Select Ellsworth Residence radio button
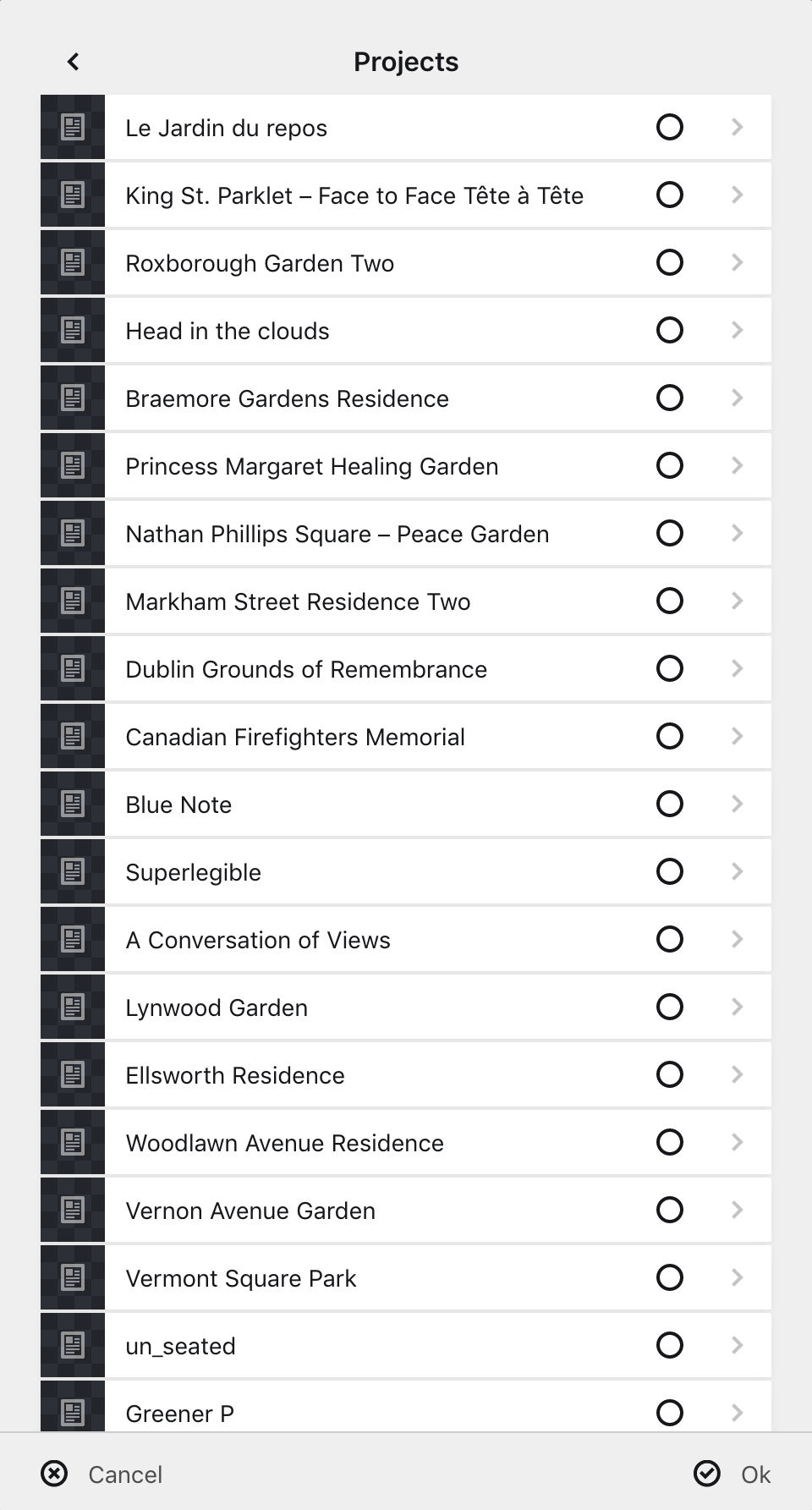 coord(669,1075)
